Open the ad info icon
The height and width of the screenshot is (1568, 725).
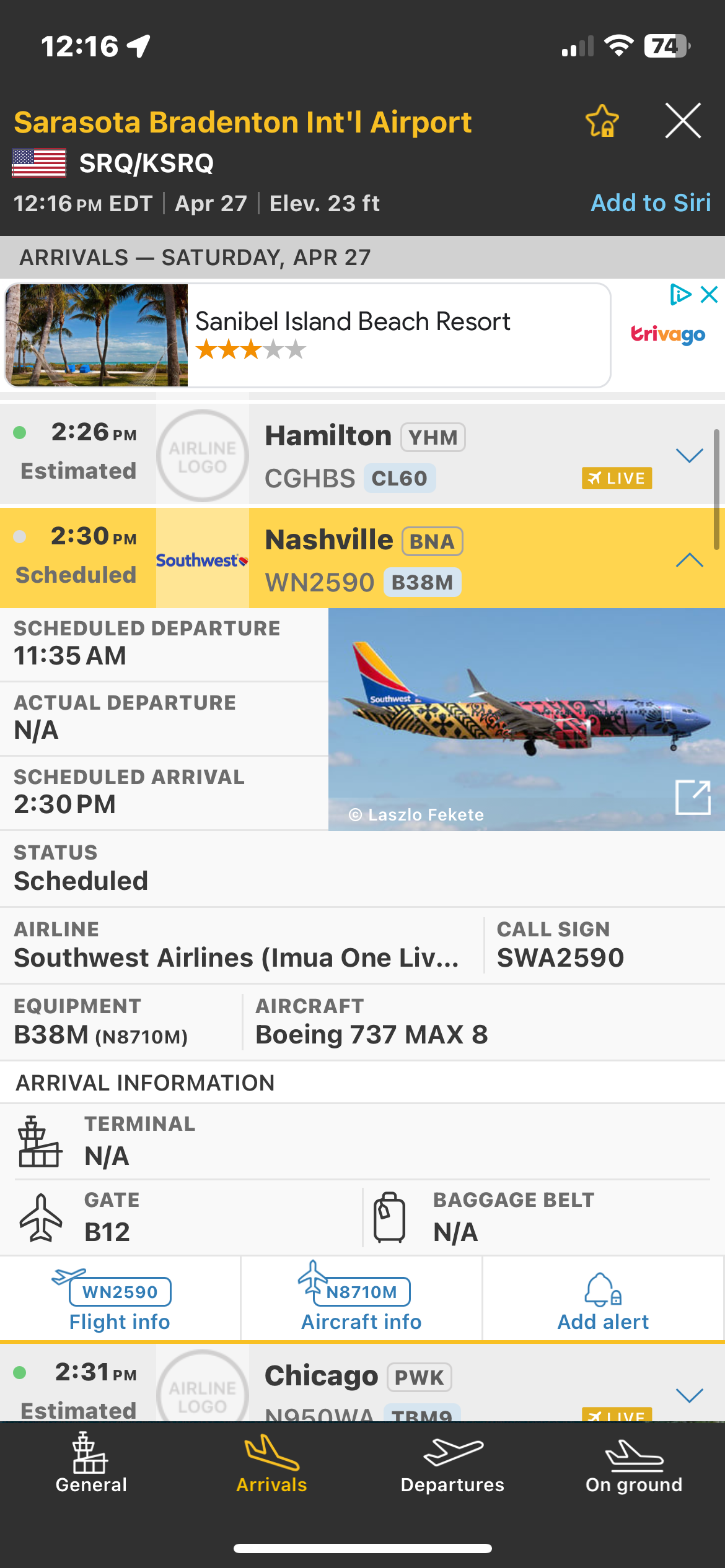coord(680,294)
